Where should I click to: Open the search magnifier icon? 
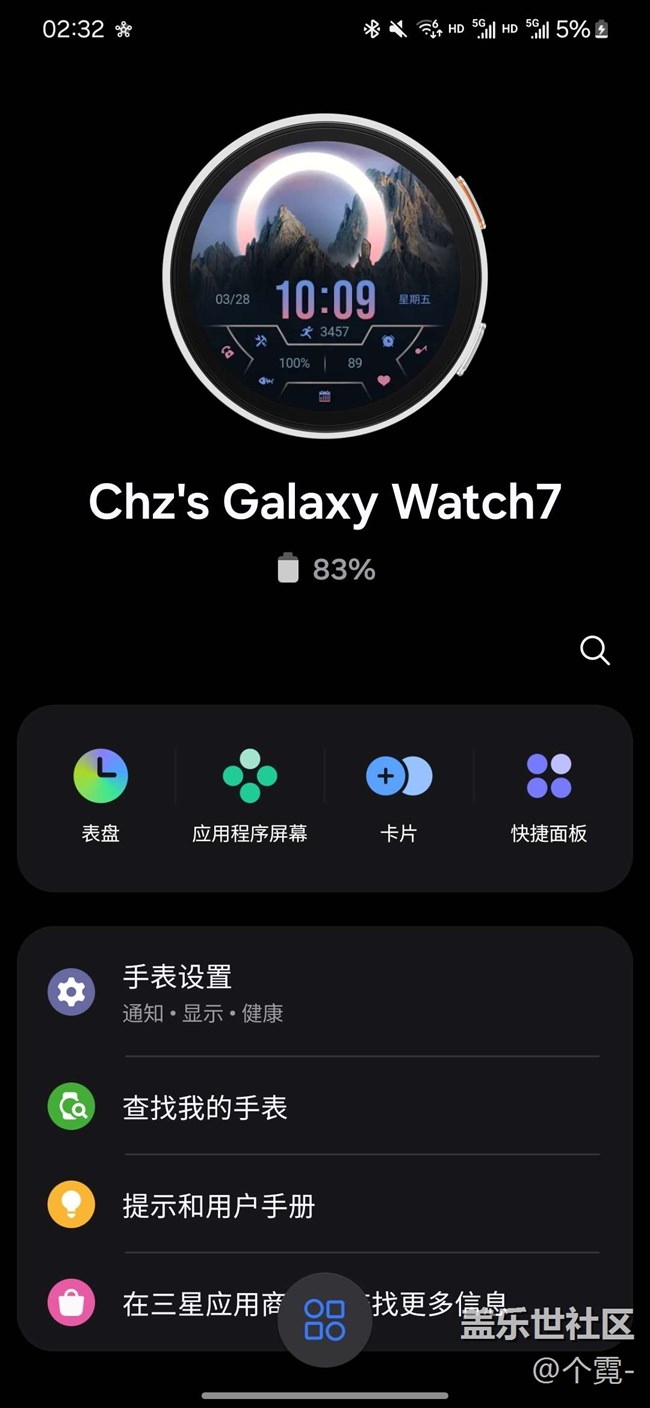[595, 651]
